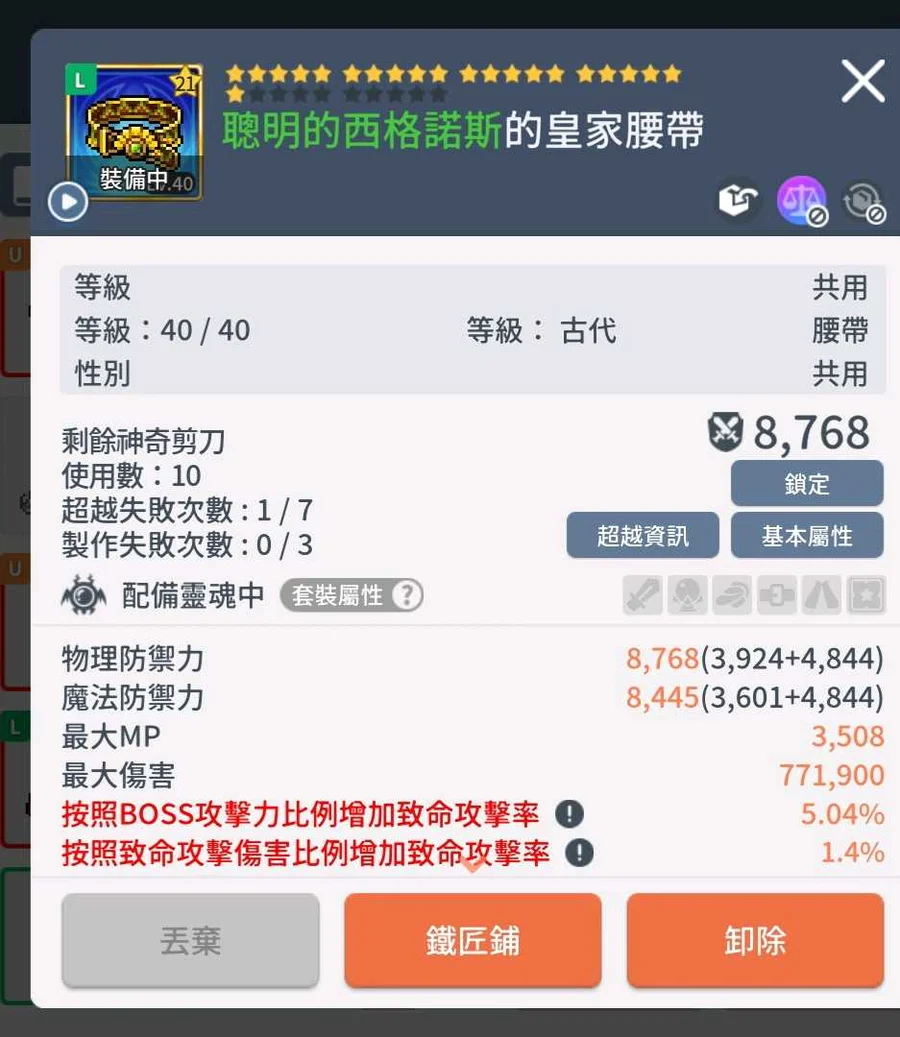Viewport: 900px width, 1037px height.
Task: View 超越資訊 details
Action: 642,536
